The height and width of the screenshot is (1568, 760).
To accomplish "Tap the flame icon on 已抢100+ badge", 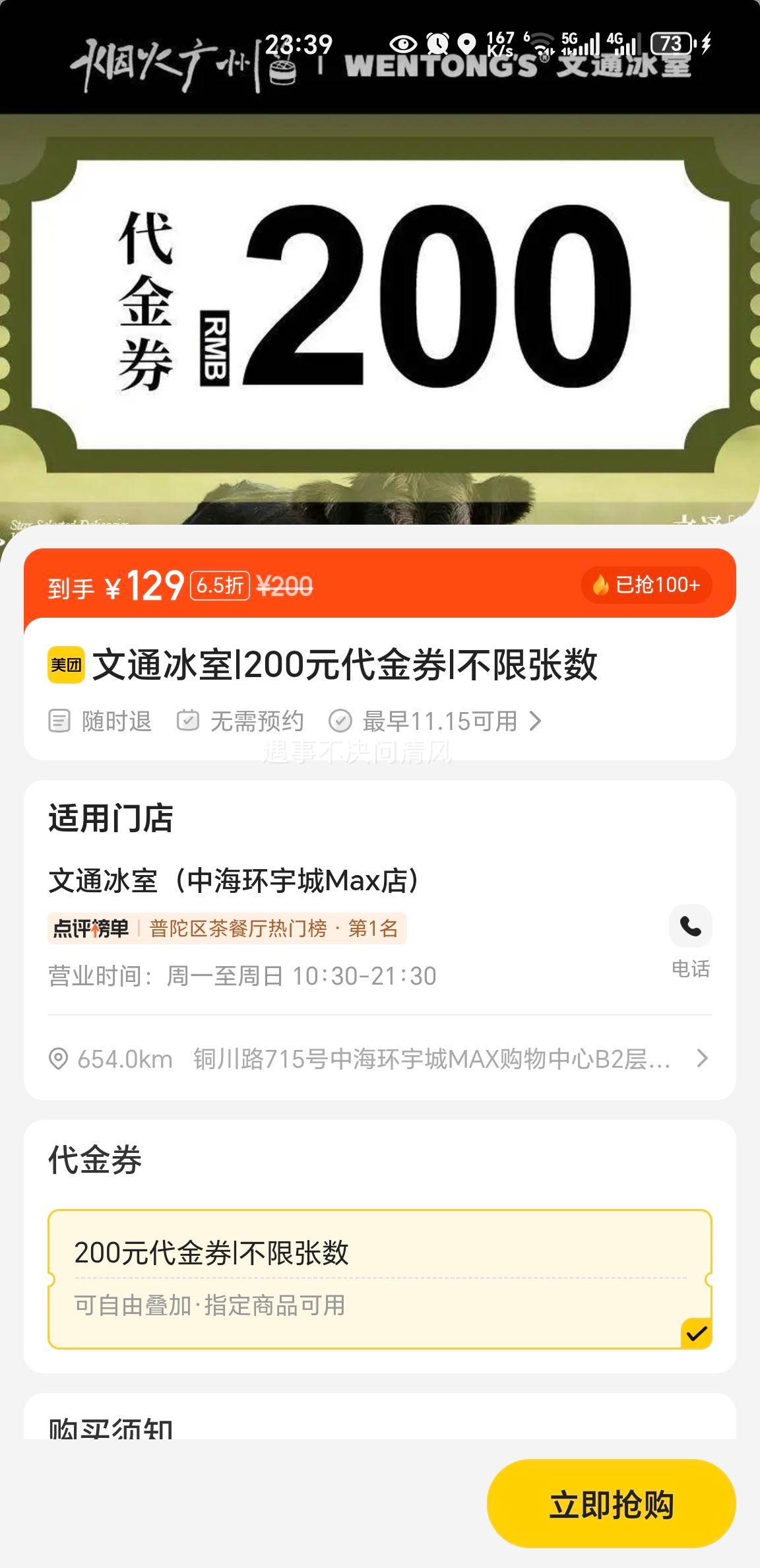I will pyautogui.click(x=601, y=585).
